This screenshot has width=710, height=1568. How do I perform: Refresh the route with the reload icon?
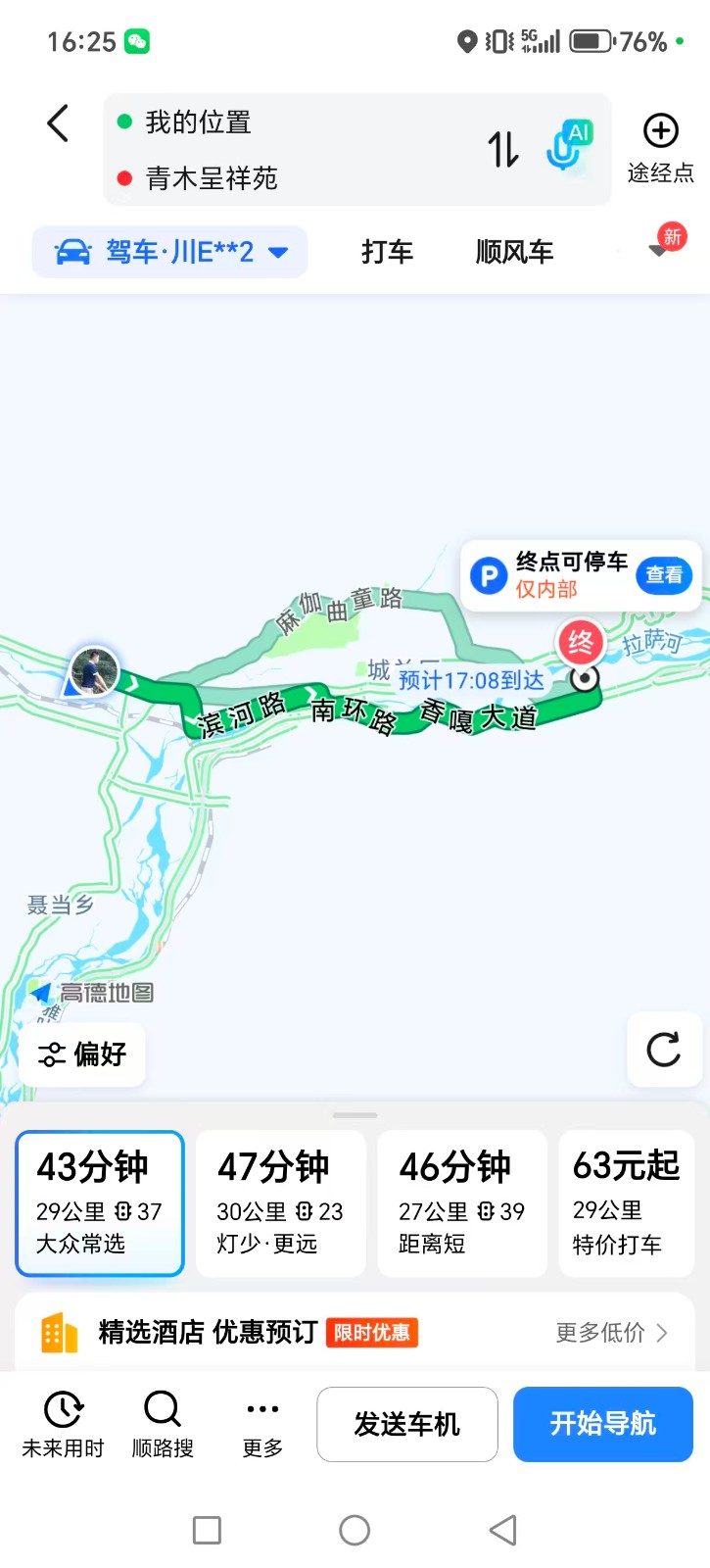(663, 1050)
